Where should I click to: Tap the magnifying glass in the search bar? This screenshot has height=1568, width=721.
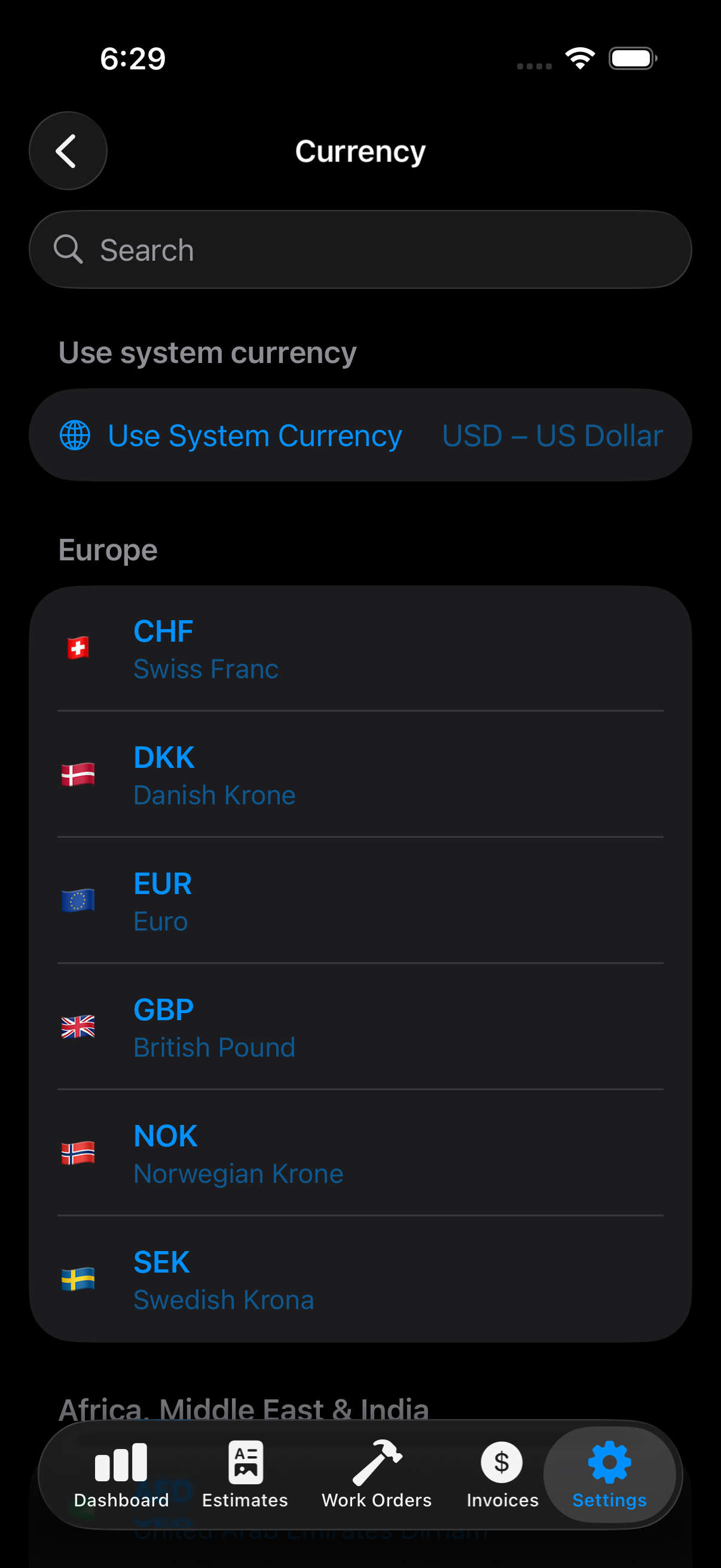[x=69, y=249]
